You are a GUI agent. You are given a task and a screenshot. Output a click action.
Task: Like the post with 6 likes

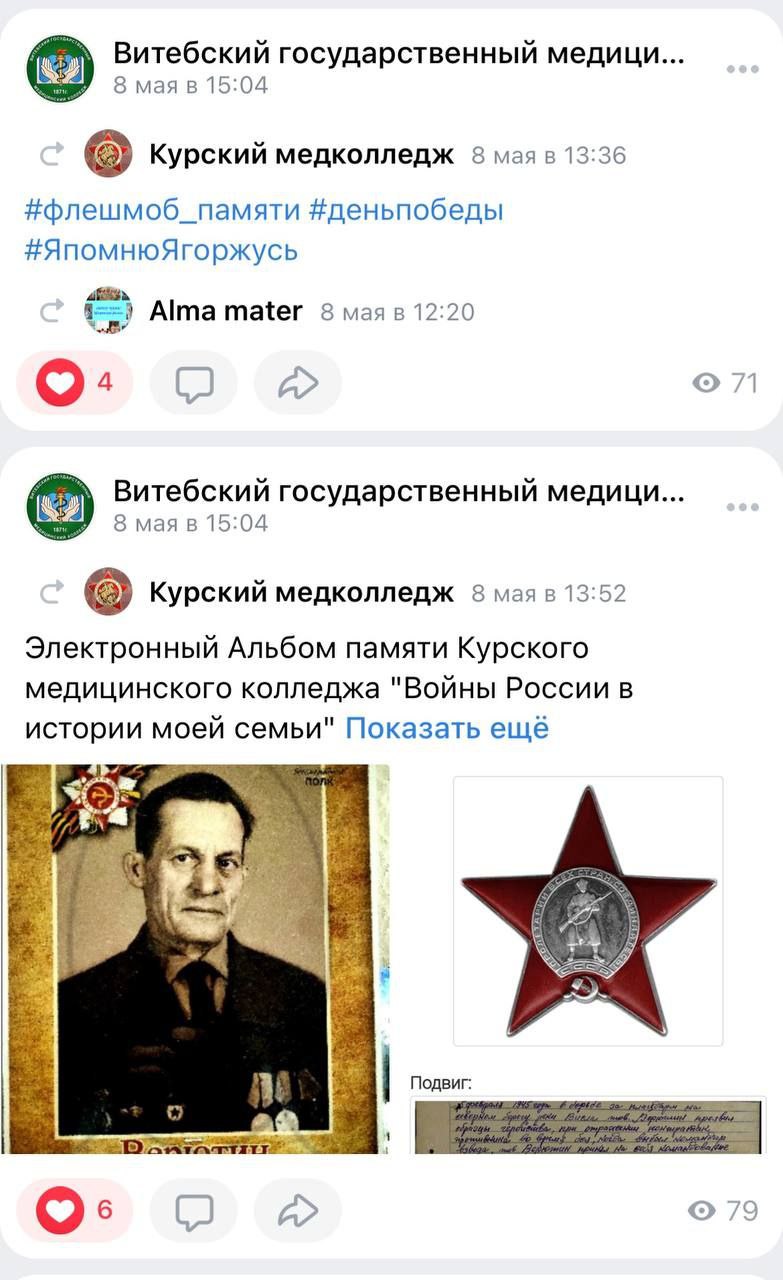tap(75, 1210)
